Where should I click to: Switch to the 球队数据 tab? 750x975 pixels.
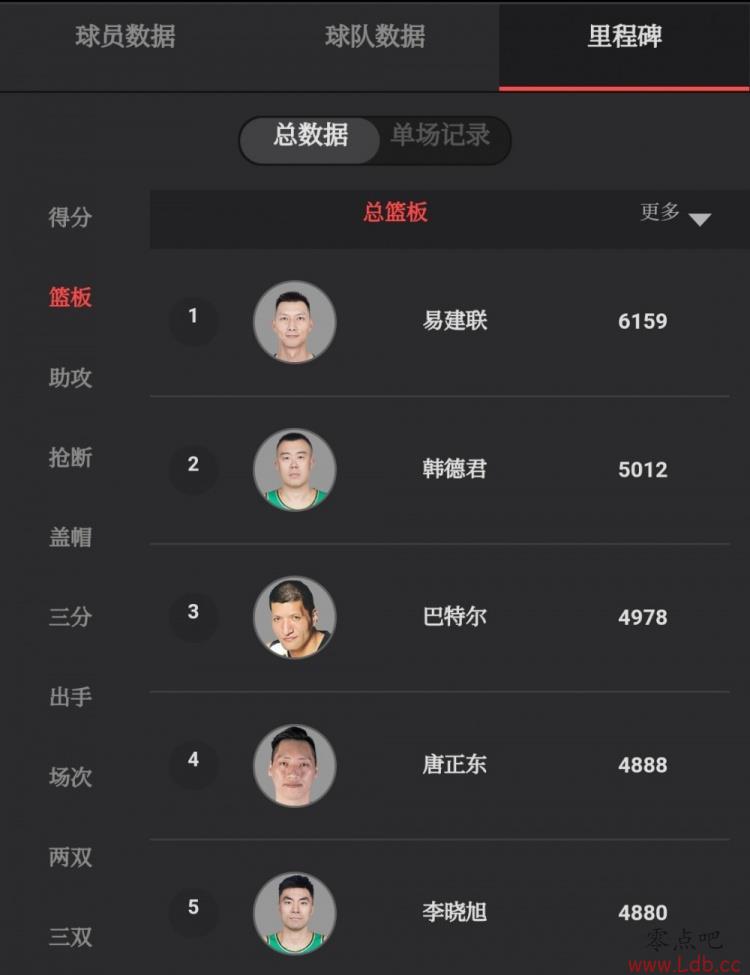(375, 38)
